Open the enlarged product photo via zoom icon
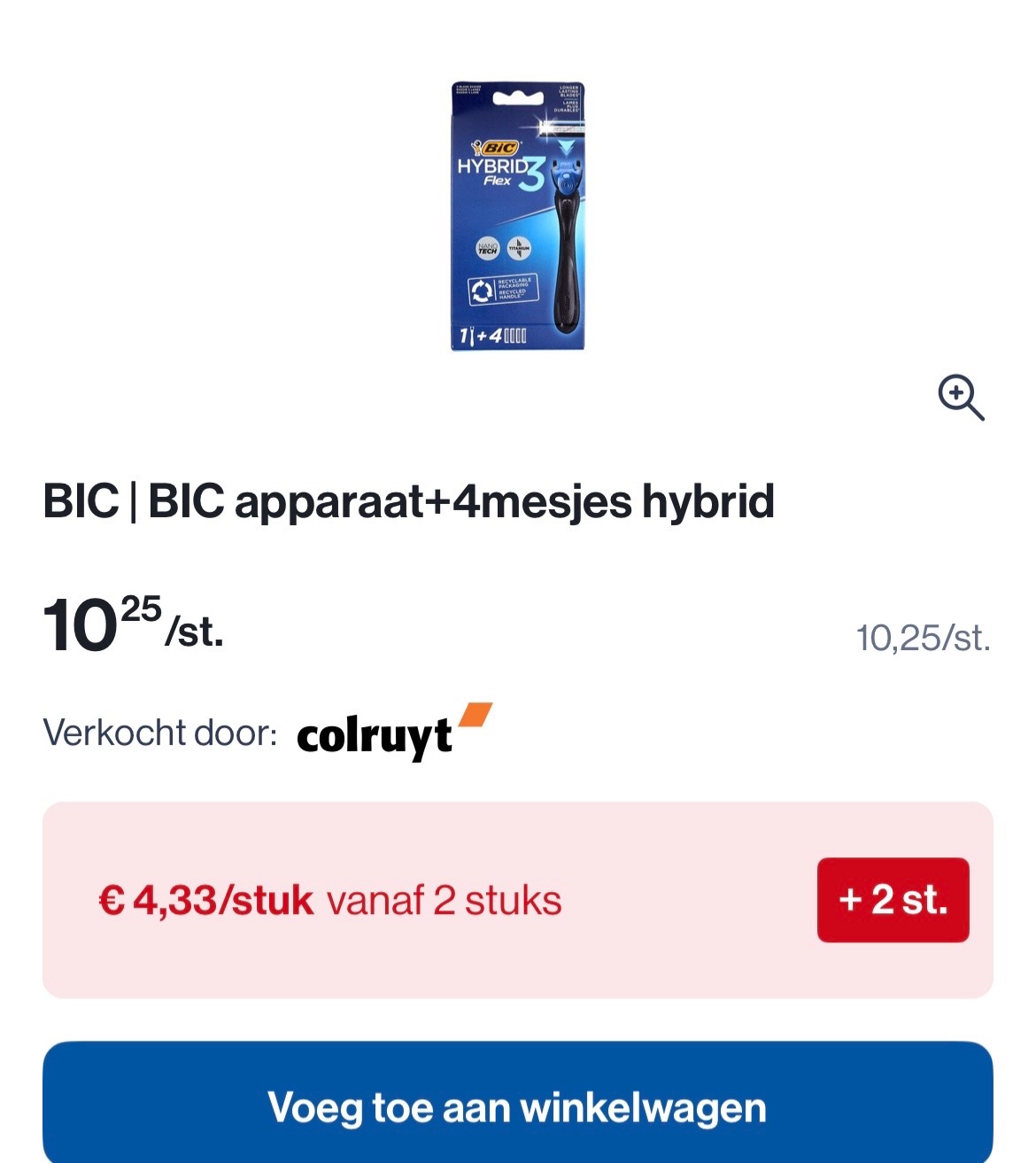 963,398
